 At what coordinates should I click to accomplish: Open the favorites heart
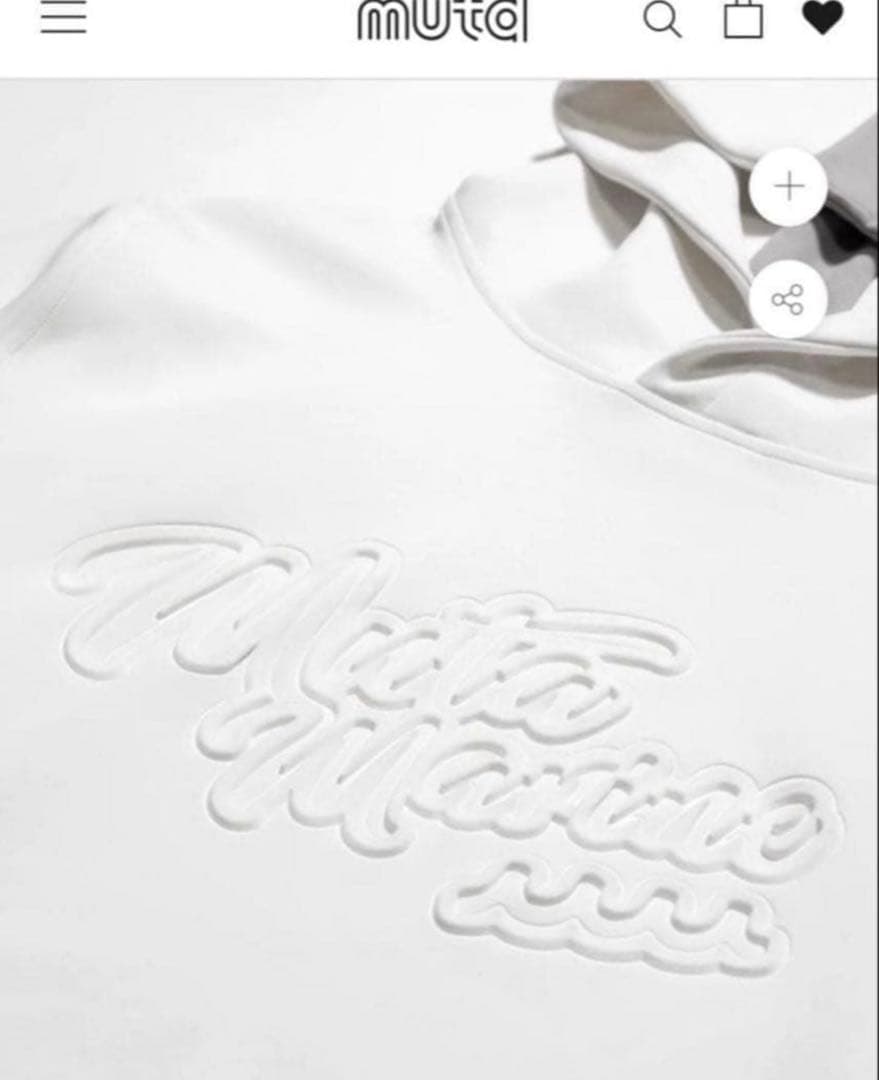coord(822,18)
